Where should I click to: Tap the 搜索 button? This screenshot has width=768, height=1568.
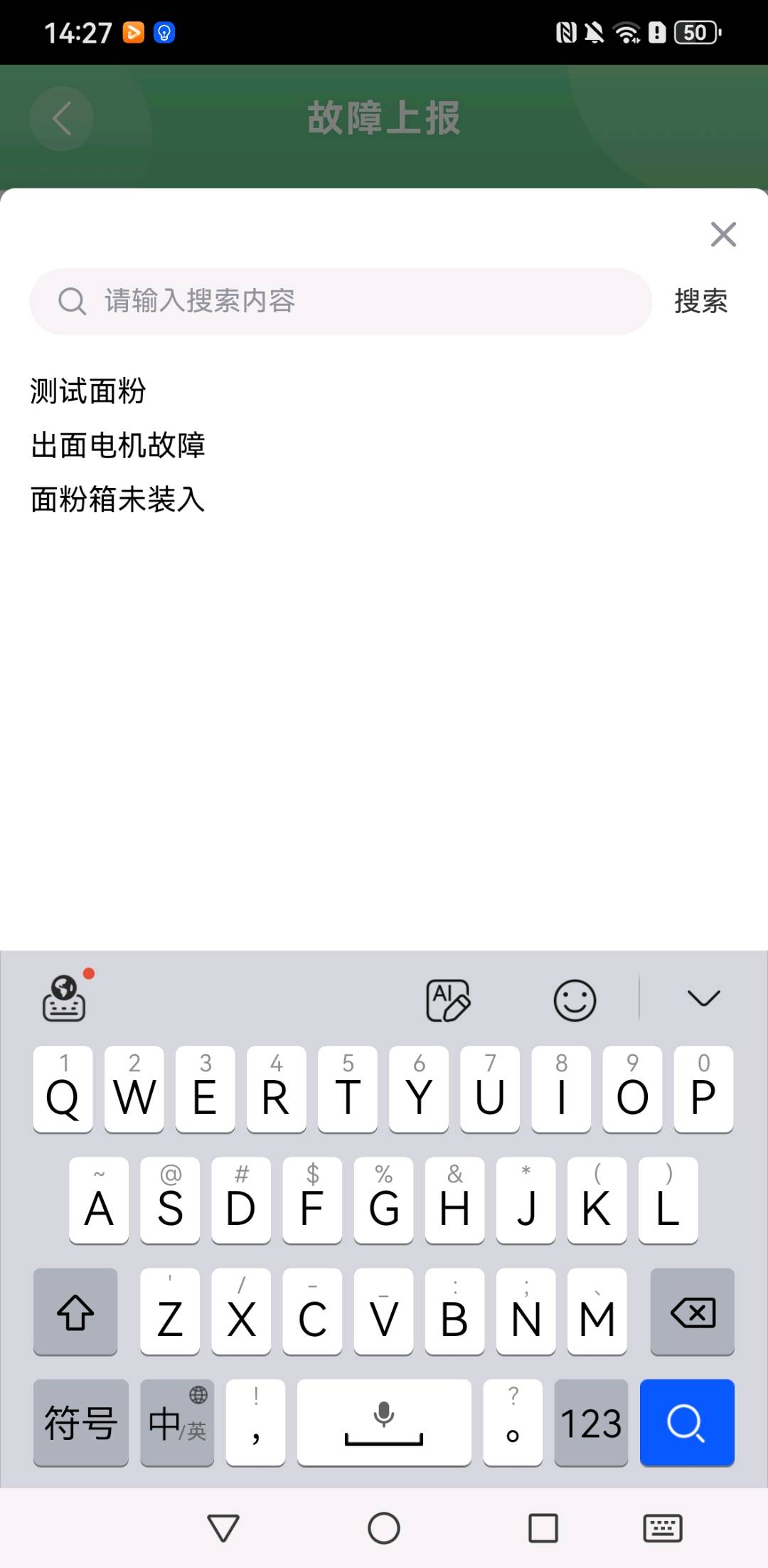coord(700,301)
